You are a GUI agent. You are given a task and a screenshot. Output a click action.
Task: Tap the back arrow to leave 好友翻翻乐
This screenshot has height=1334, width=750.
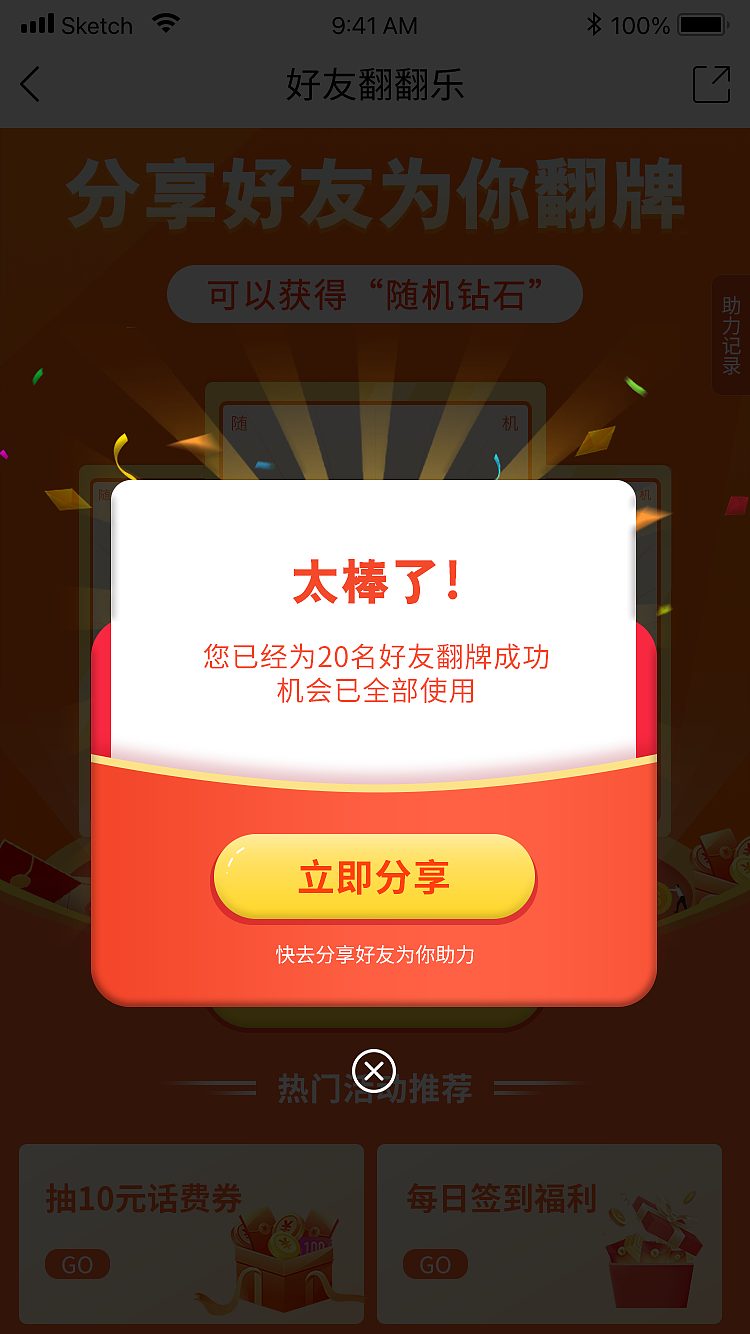pos(29,85)
